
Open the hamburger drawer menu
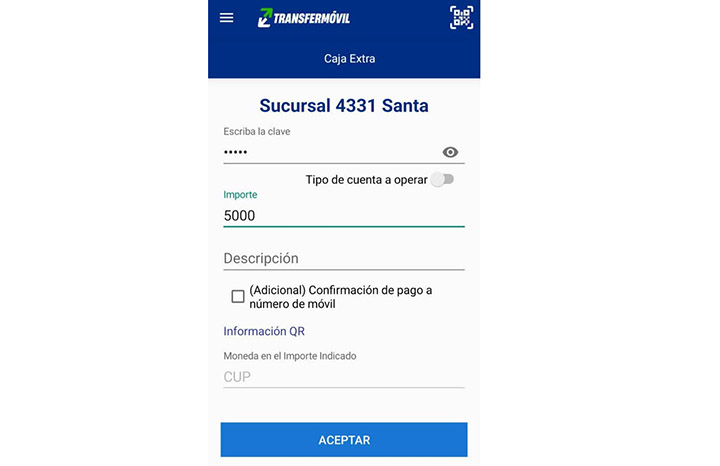click(226, 18)
